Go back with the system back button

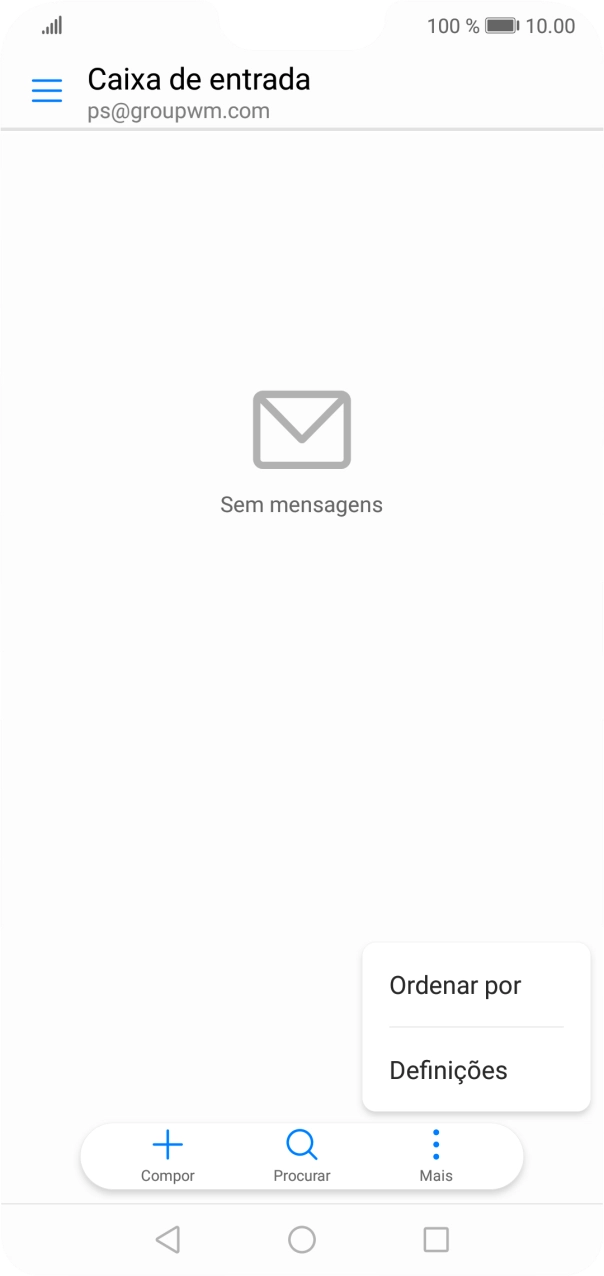click(168, 1240)
